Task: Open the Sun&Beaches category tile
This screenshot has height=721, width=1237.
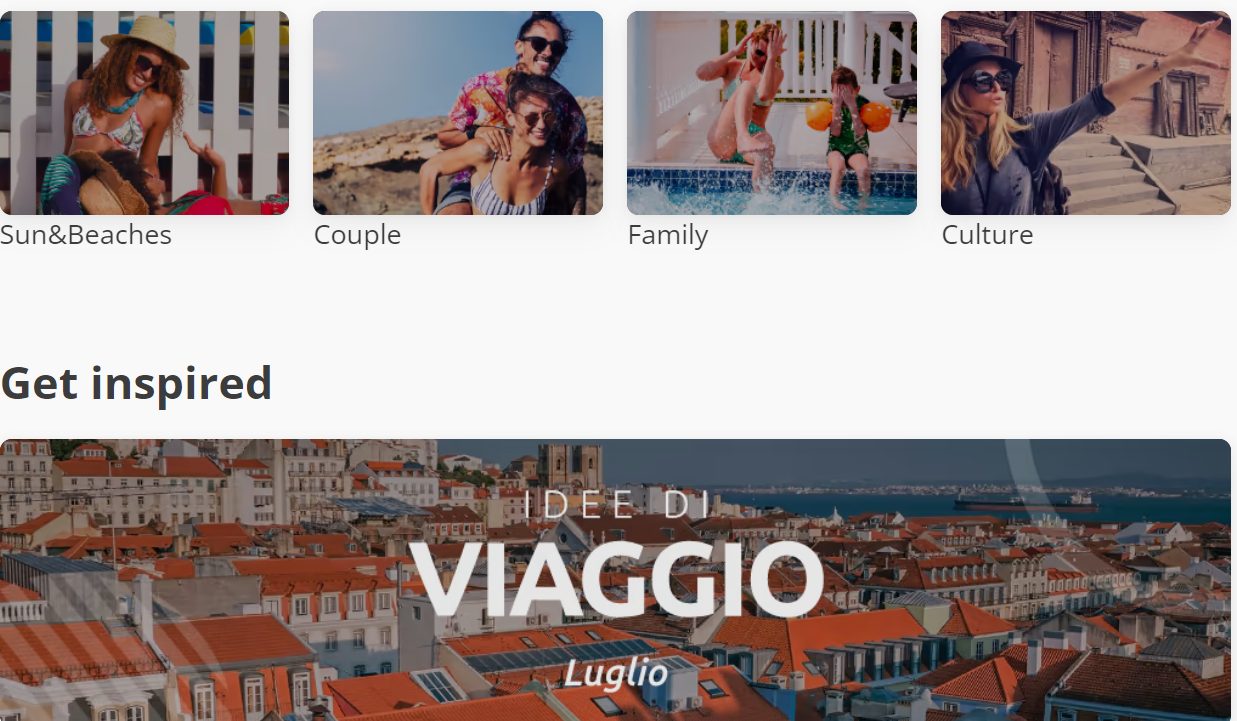Action: click(144, 113)
